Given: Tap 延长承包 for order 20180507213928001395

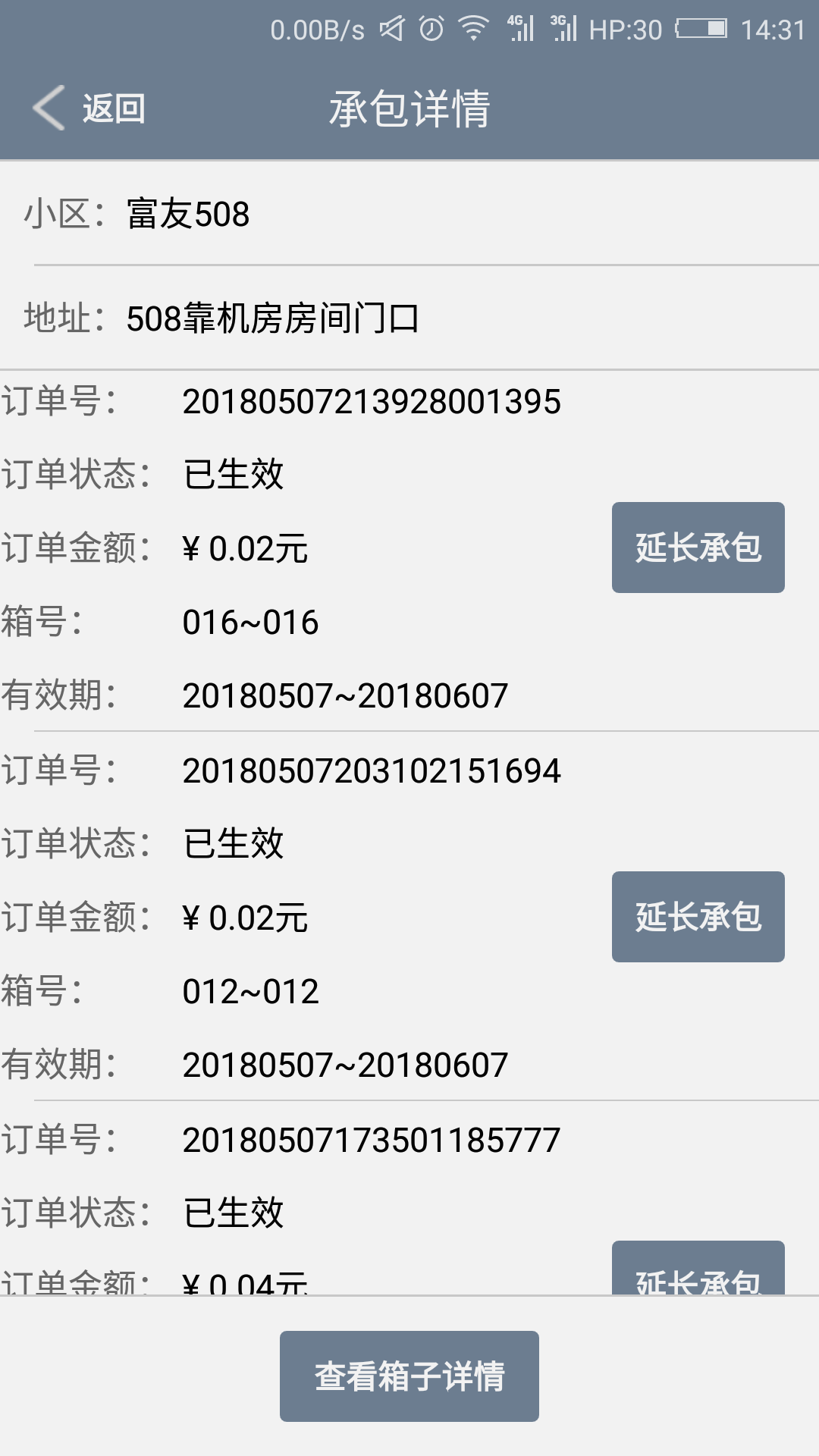Looking at the screenshot, I should [698, 546].
